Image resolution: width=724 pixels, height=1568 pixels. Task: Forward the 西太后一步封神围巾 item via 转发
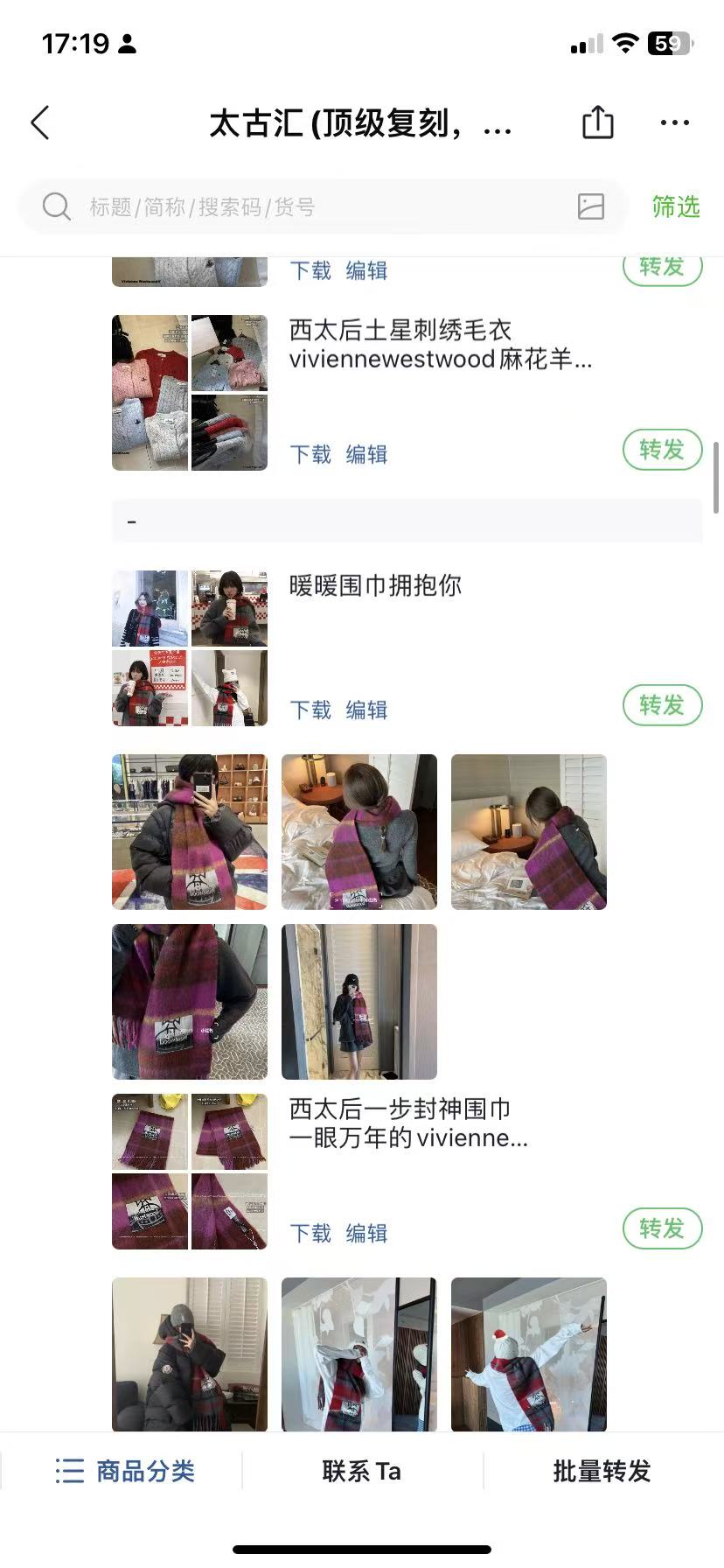(662, 1228)
